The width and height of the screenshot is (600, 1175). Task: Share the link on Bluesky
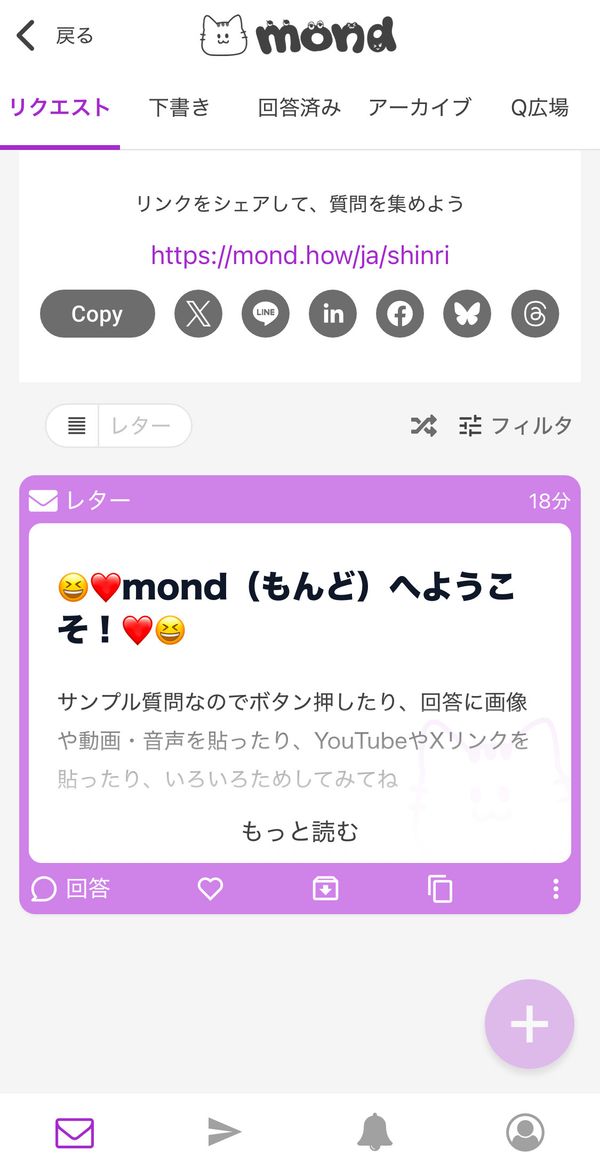click(x=467, y=314)
